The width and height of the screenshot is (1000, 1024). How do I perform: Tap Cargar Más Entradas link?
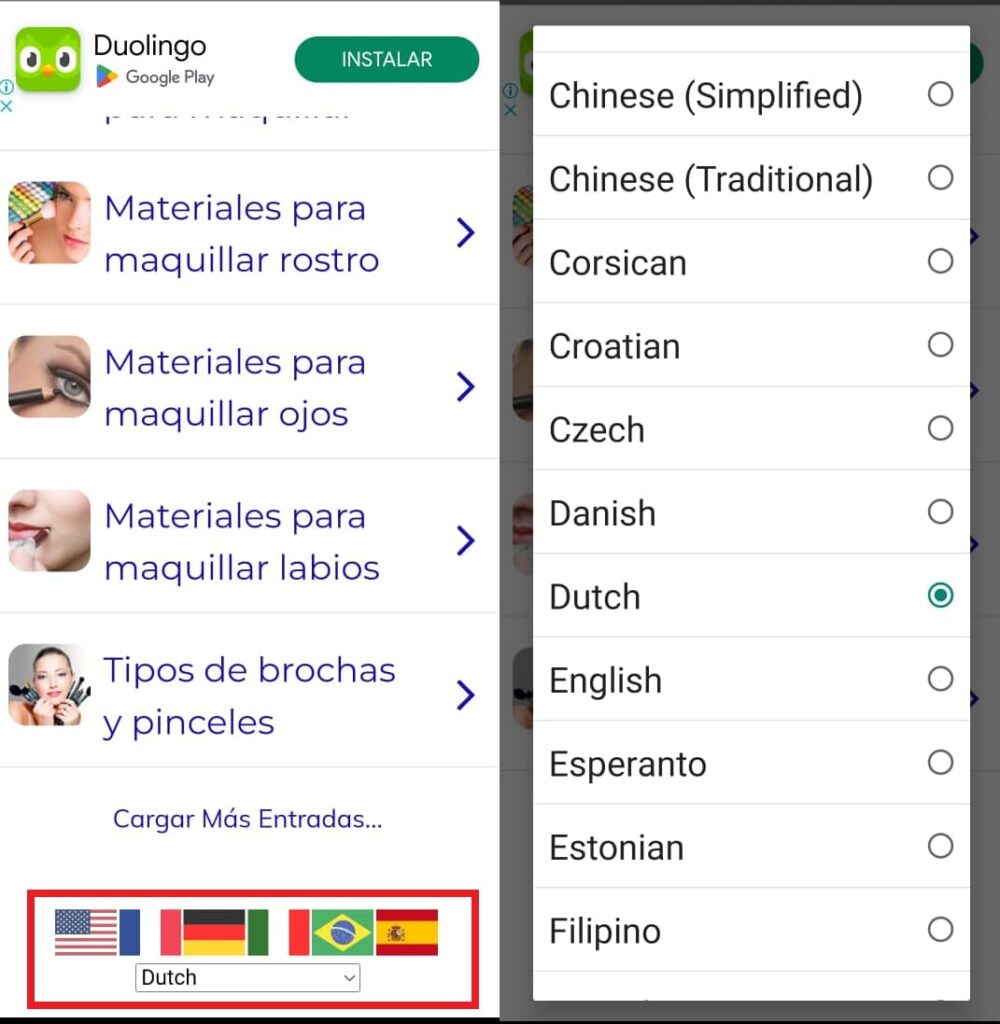[247, 819]
